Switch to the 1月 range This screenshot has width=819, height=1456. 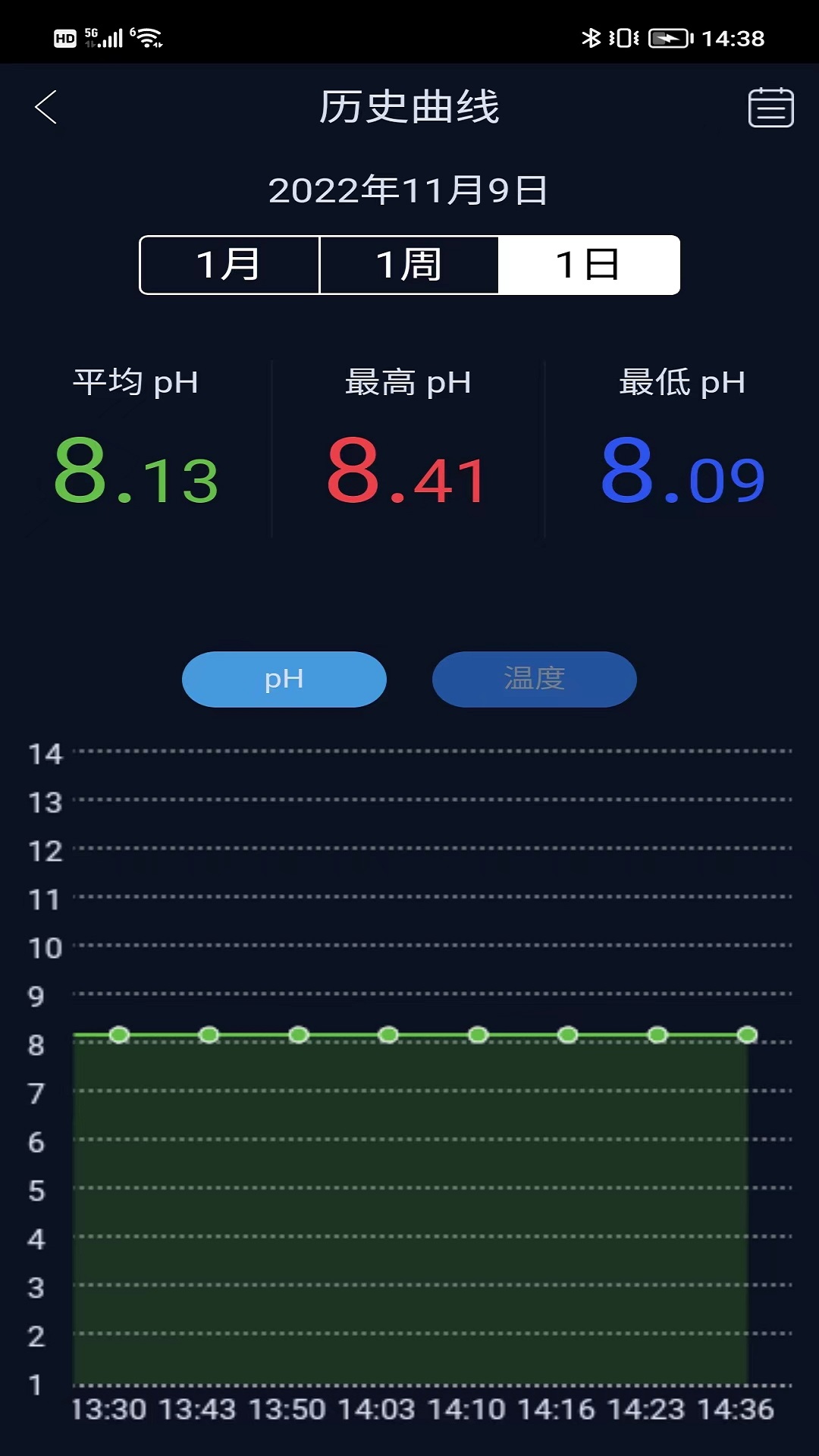[230, 265]
